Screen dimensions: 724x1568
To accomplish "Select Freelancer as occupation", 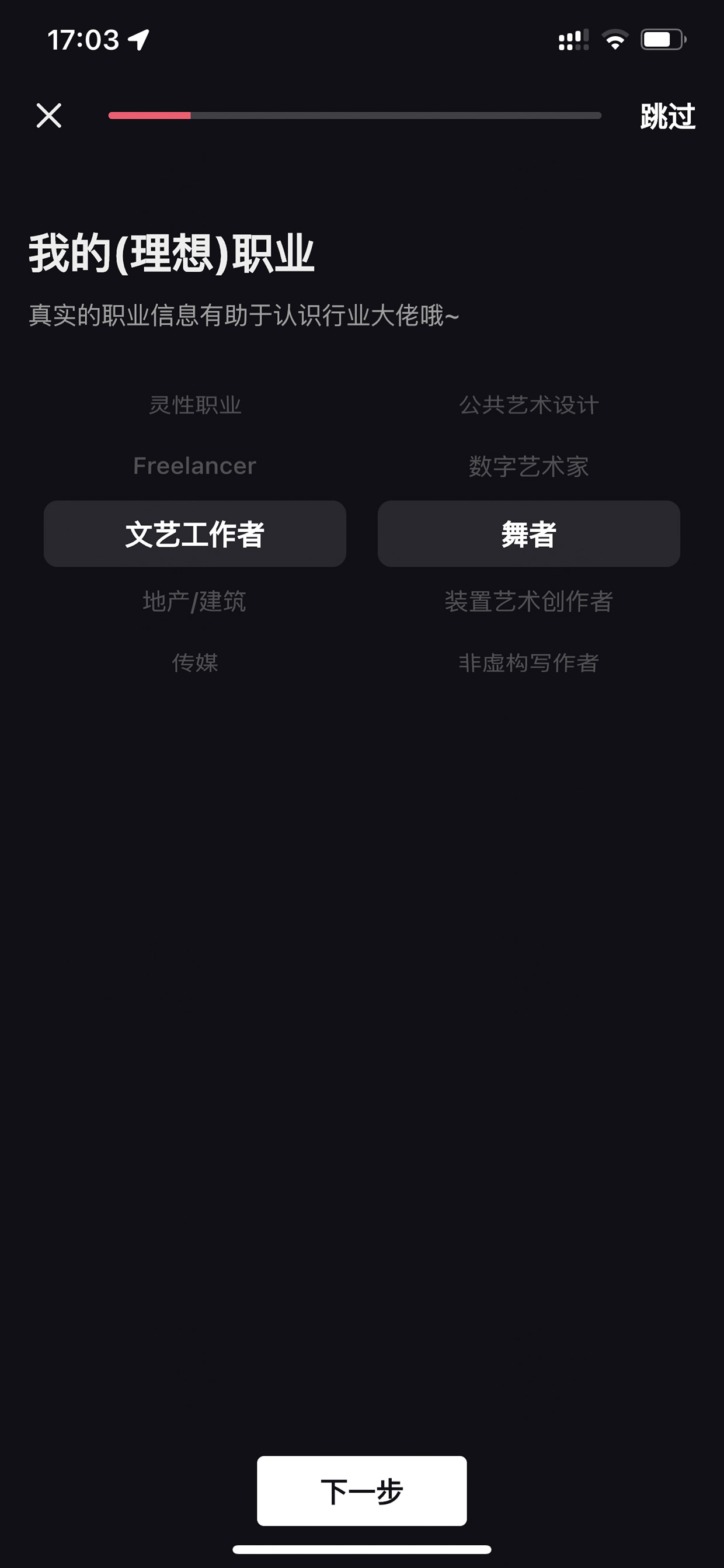I will (194, 466).
